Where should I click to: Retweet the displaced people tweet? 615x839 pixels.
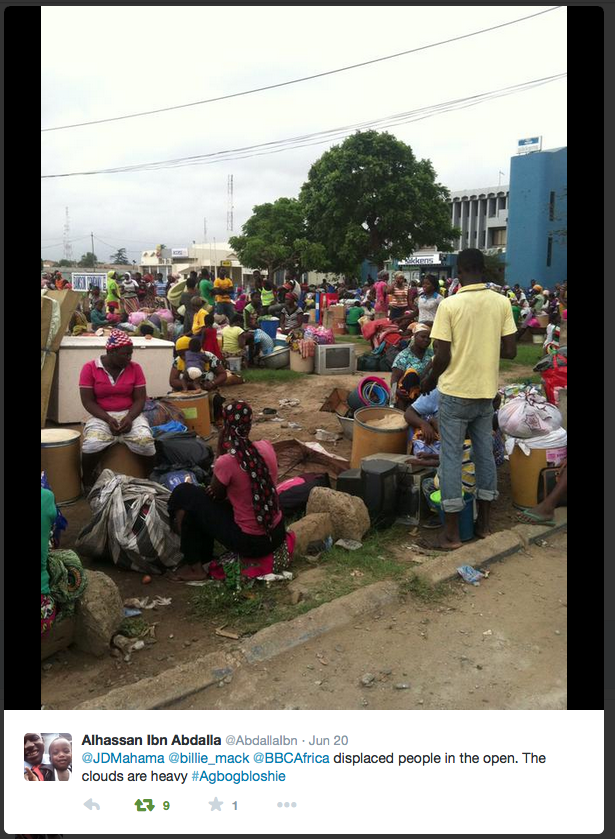pyautogui.click(x=145, y=804)
